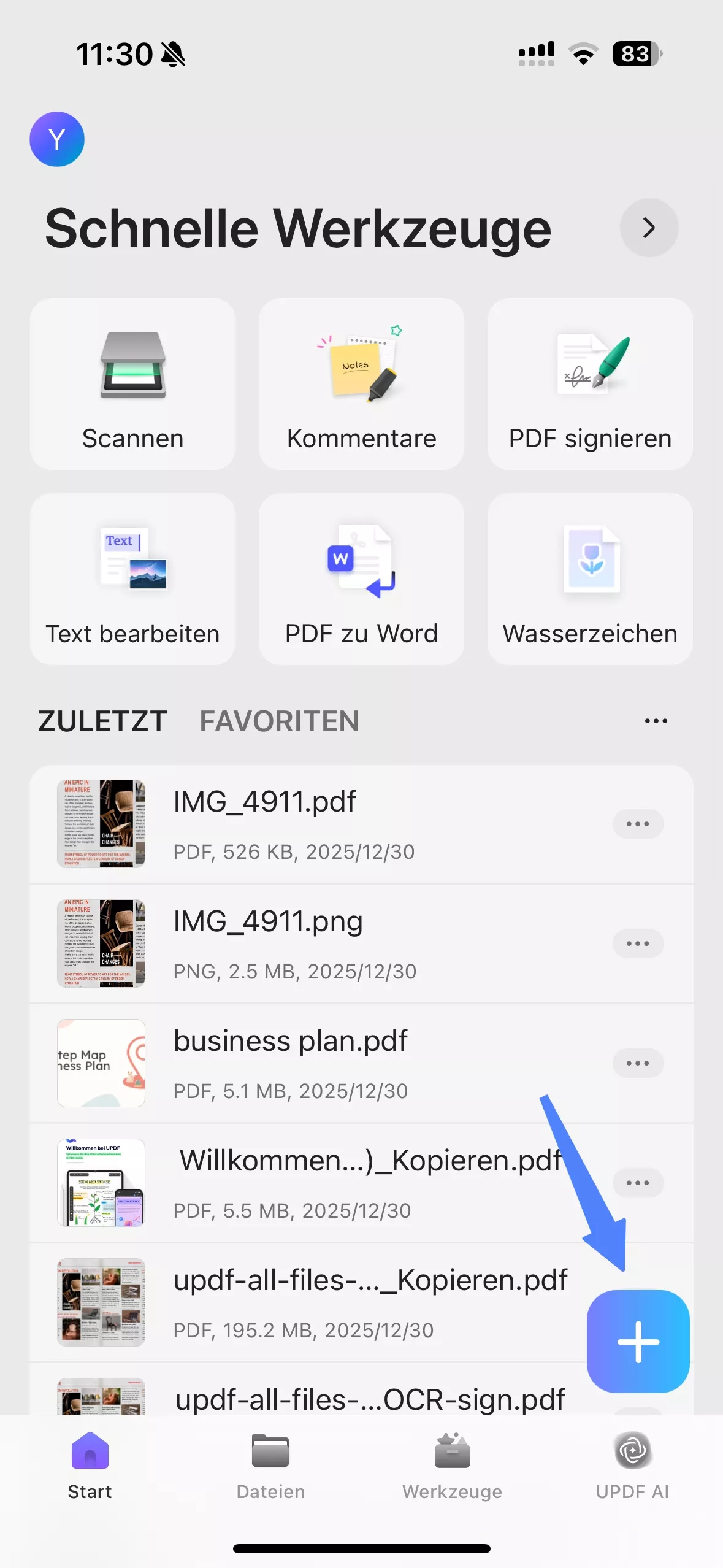Expand Schnelle Werkzeuge with the chevron

(649, 228)
